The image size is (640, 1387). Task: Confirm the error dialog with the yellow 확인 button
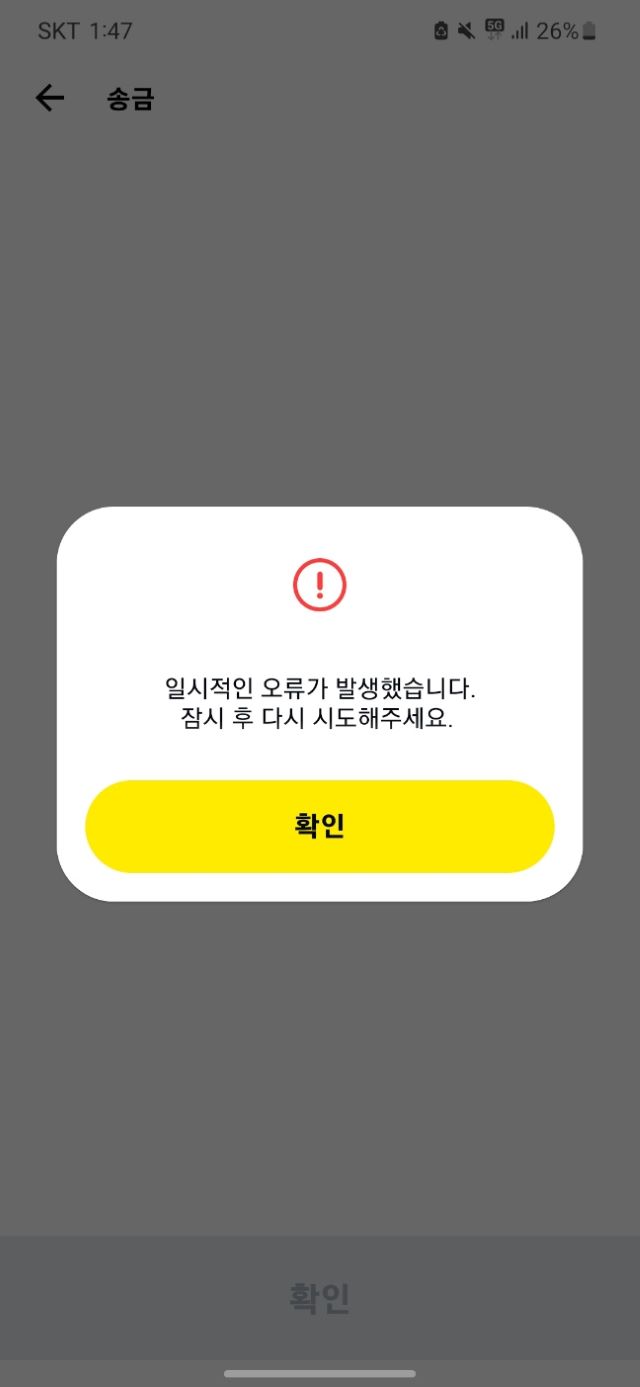click(319, 826)
